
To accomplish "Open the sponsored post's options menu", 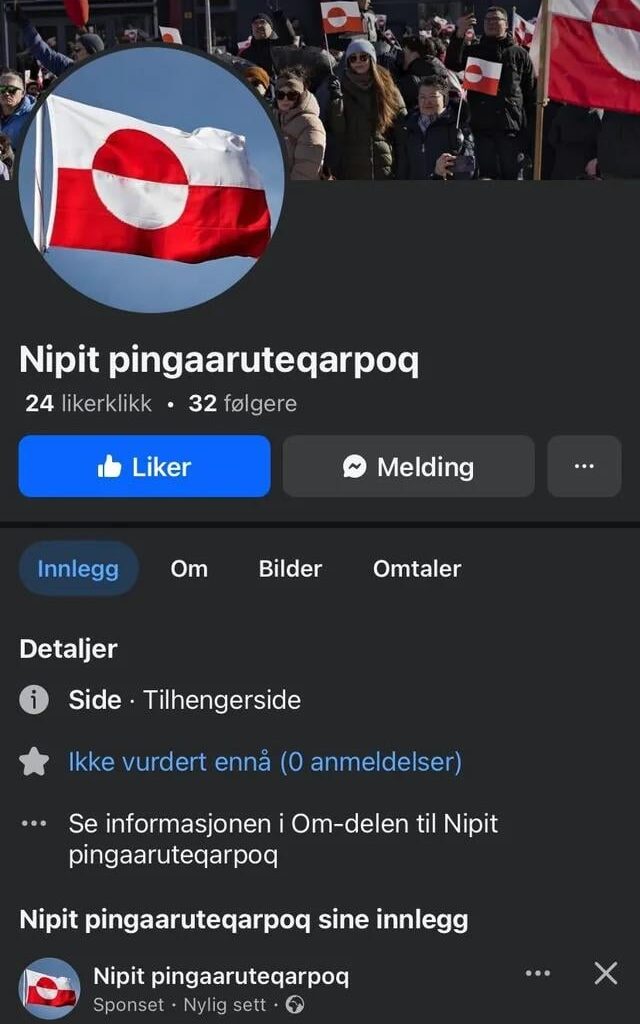I will coord(538,973).
